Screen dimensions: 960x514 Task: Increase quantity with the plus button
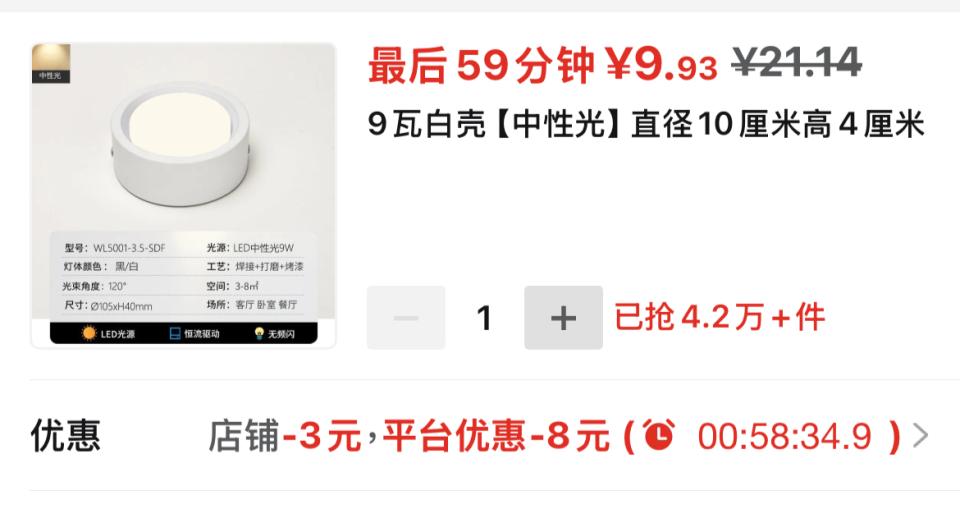pyautogui.click(x=563, y=318)
